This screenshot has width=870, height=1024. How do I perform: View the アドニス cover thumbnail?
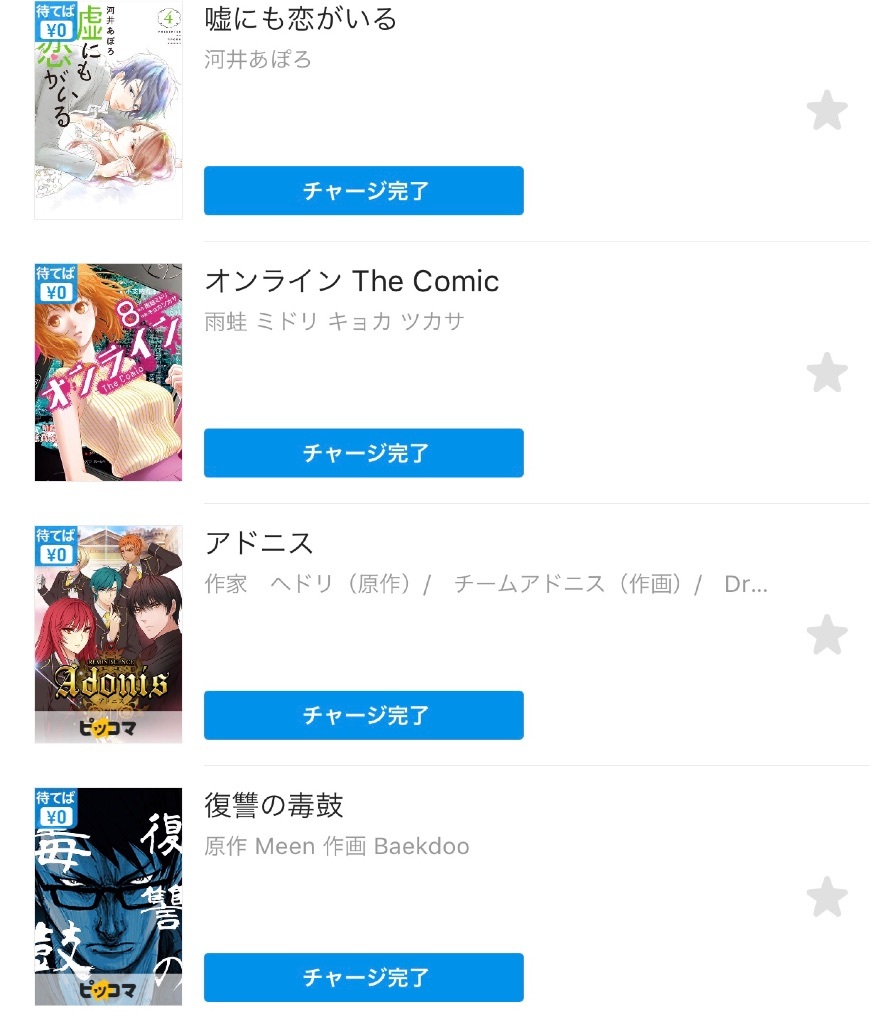[108, 634]
